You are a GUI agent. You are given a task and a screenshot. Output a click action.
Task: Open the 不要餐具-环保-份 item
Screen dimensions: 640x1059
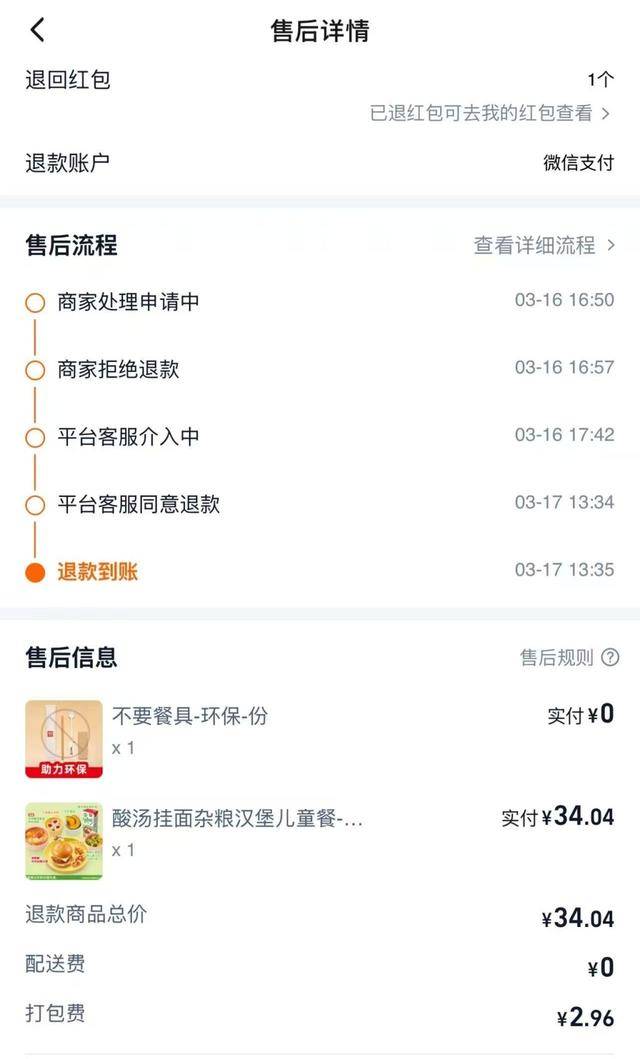point(190,716)
